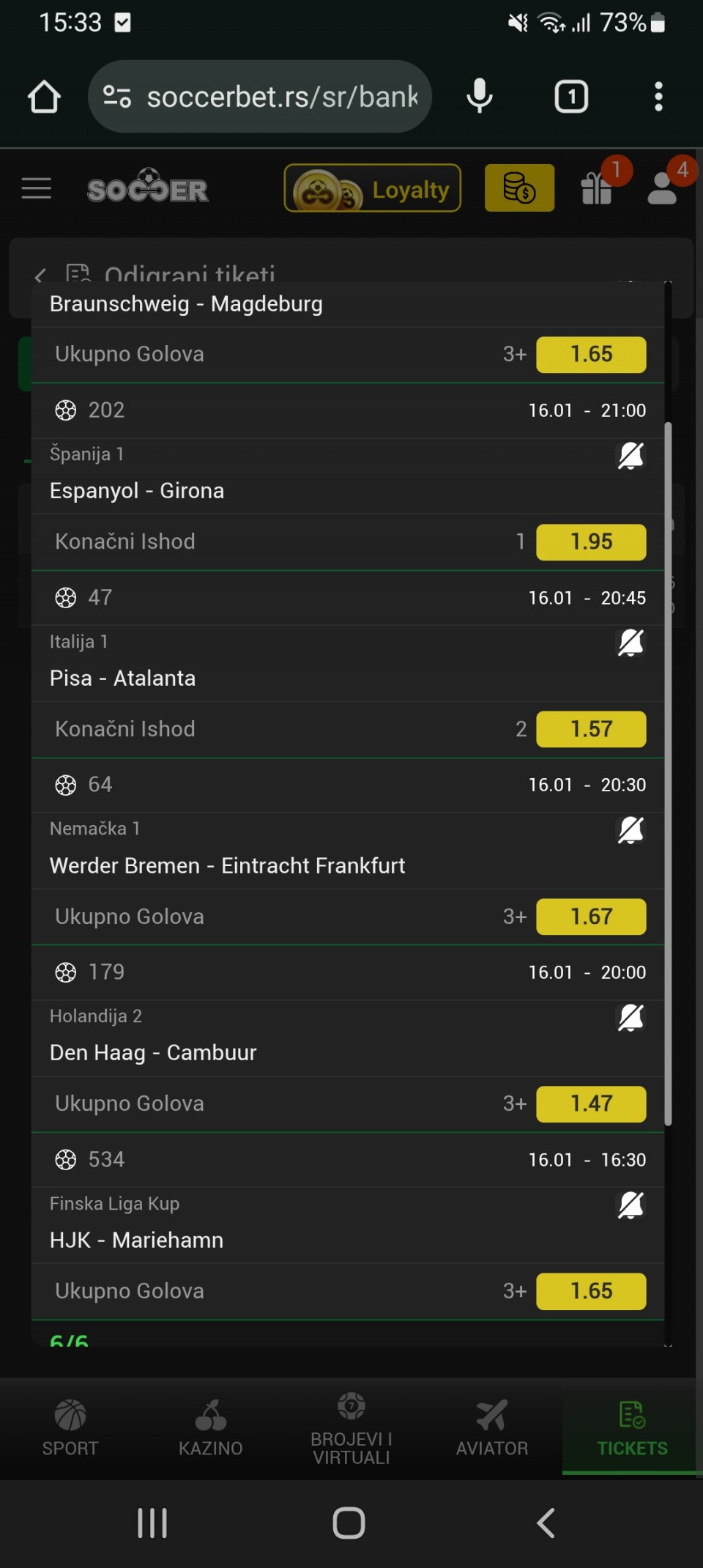Toggle notification bell for Pisa - Atalanta
The width and height of the screenshot is (703, 1568).
pos(631,643)
